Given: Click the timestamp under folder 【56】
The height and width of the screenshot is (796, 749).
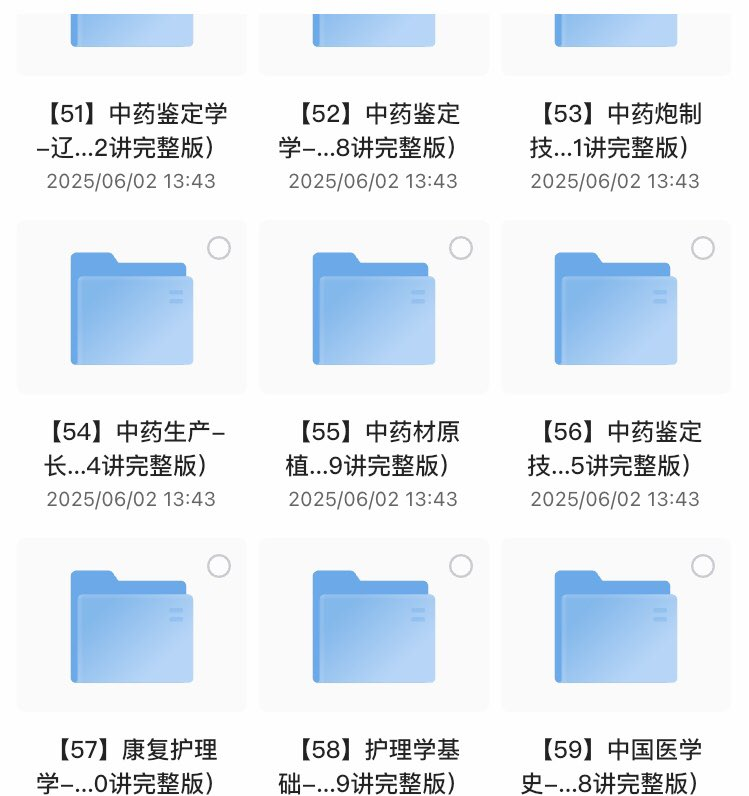Looking at the screenshot, I should click(x=616, y=498).
